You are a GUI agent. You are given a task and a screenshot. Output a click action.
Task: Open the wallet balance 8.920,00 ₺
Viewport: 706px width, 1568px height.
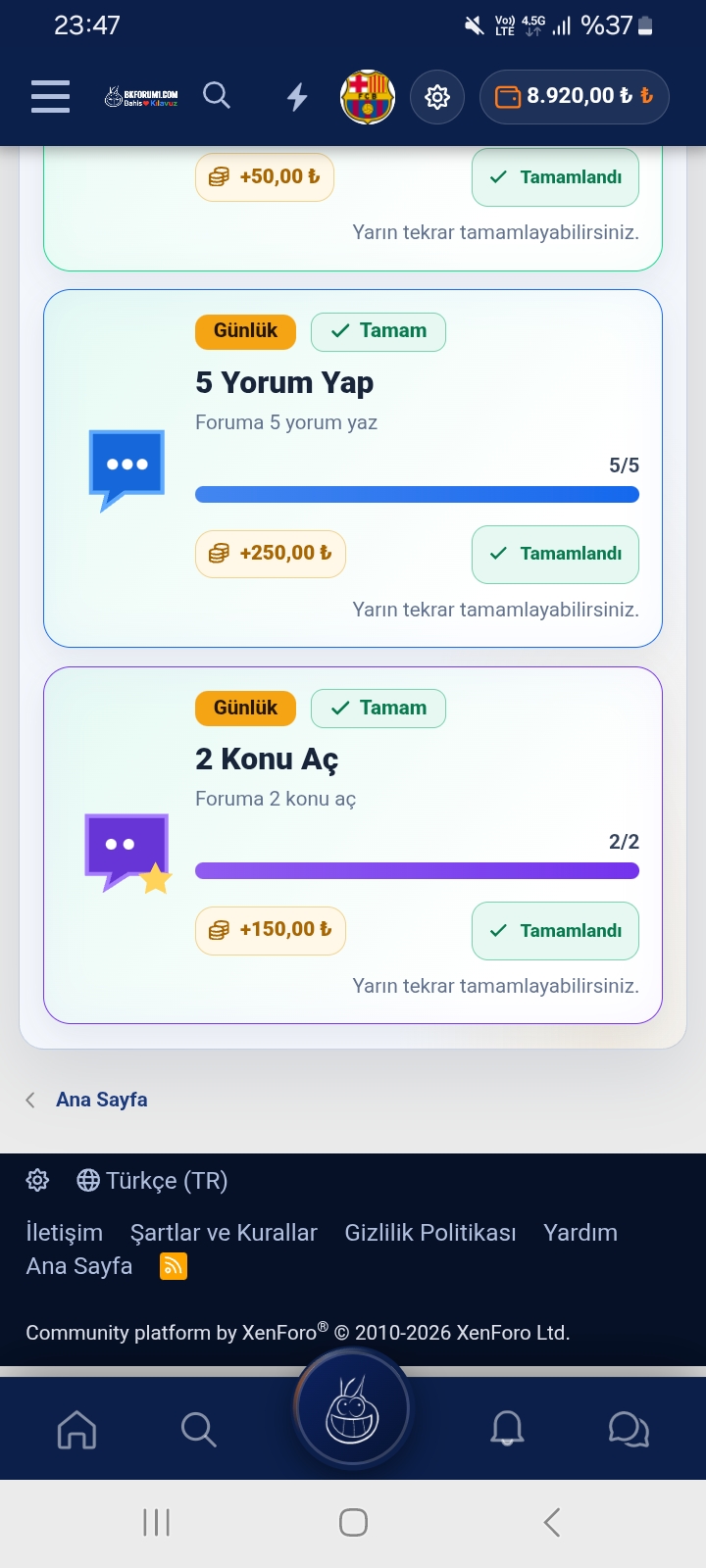[x=575, y=97]
